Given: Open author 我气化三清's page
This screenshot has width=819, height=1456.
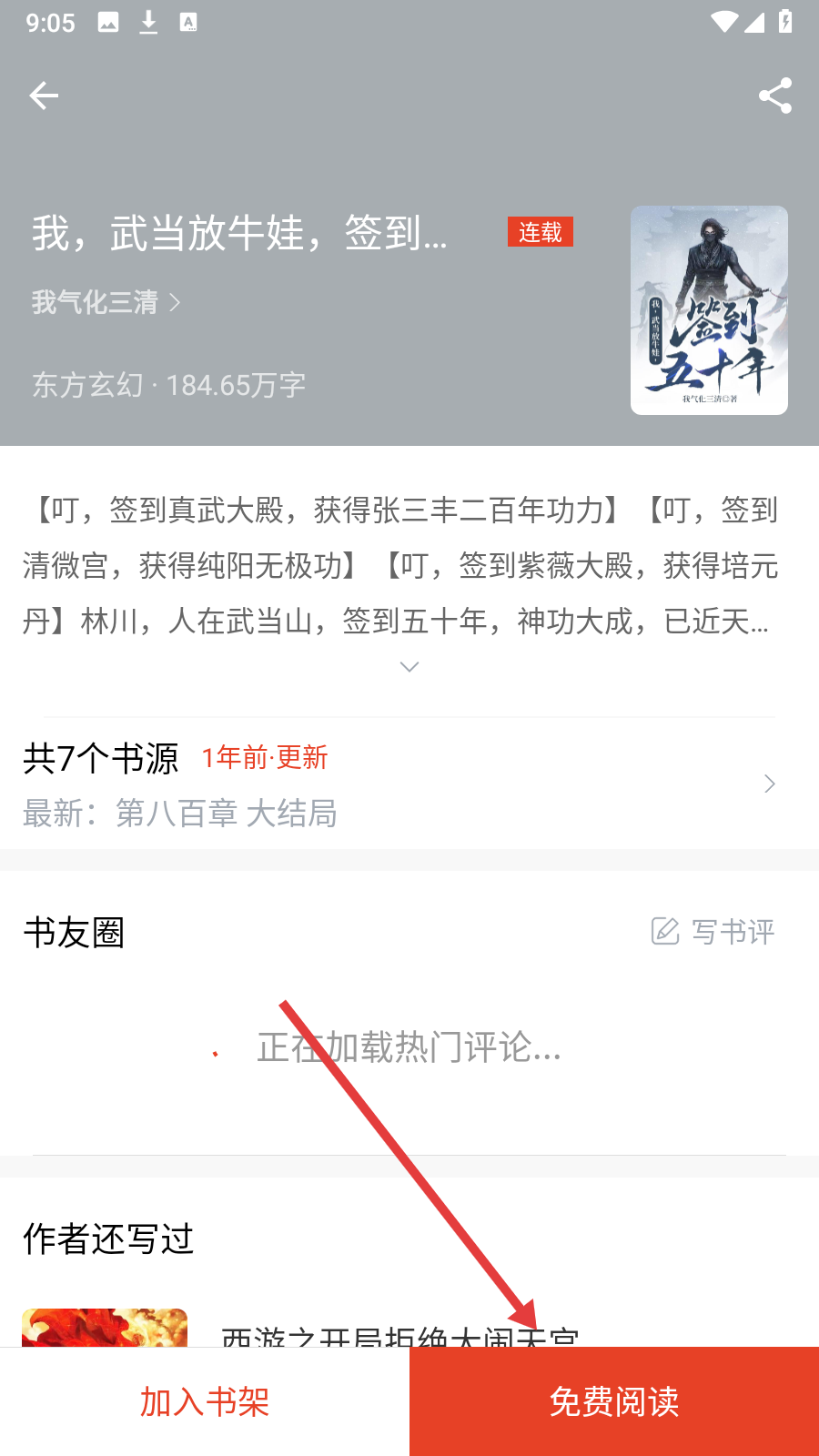Looking at the screenshot, I should [106, 302].
